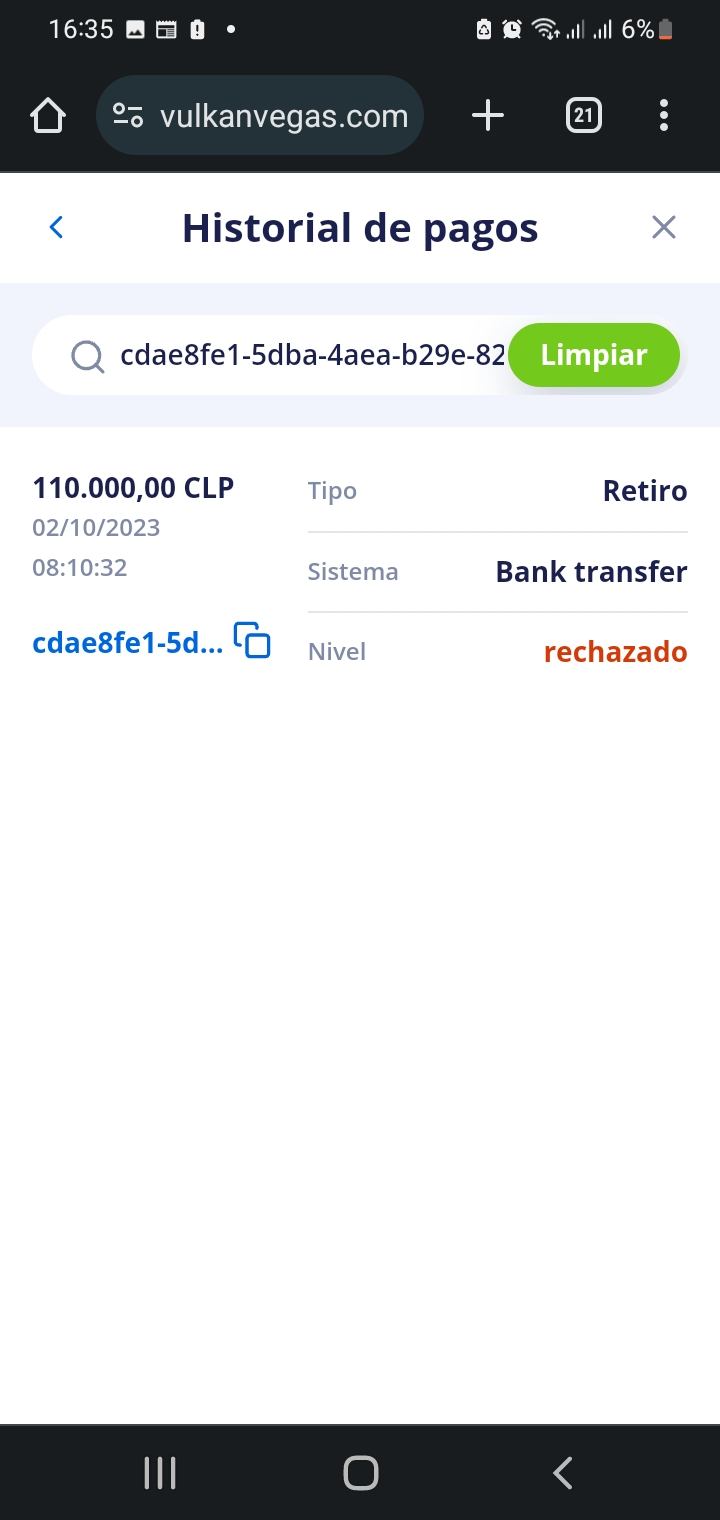Open a new browser tab
The image size is (720, 1520).
(487, 116)
